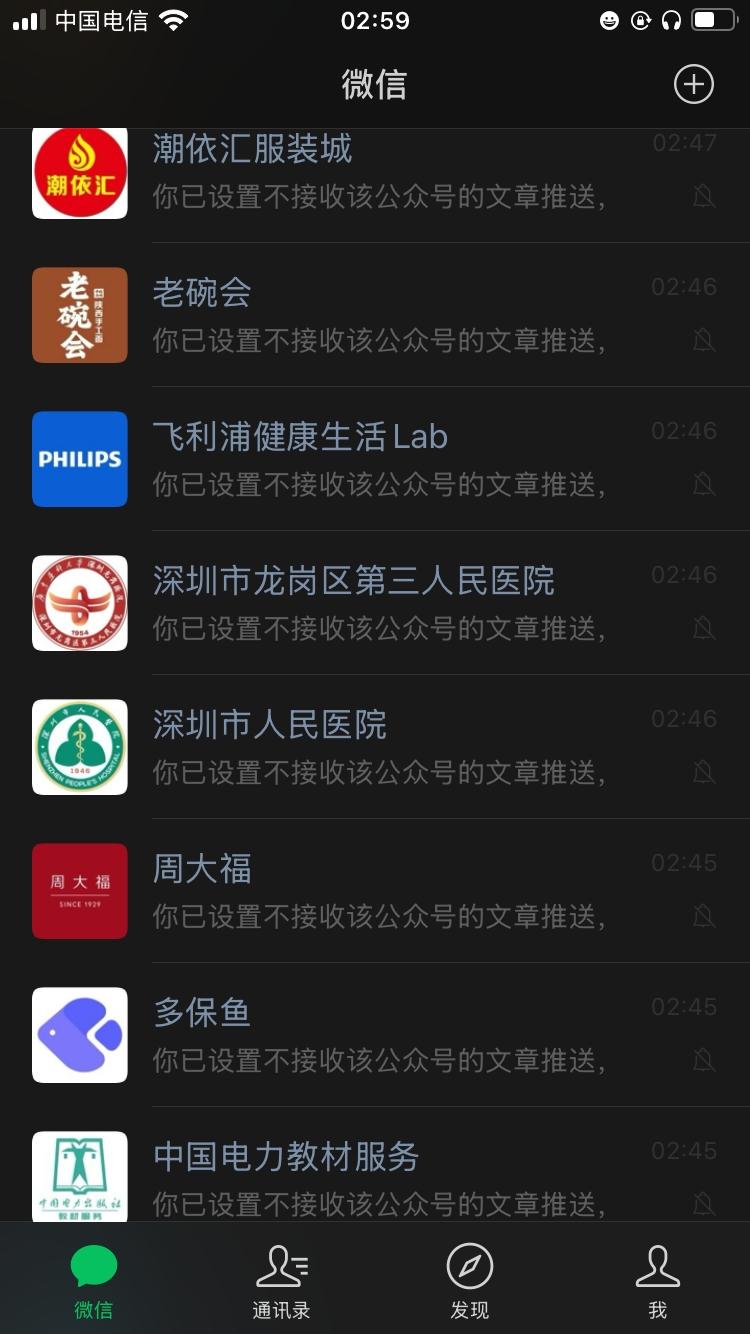Open the 老碗会 chat thread
The width and height of the screenshot is (750, 1334).
pyautogui.click(x=375, y=315)
